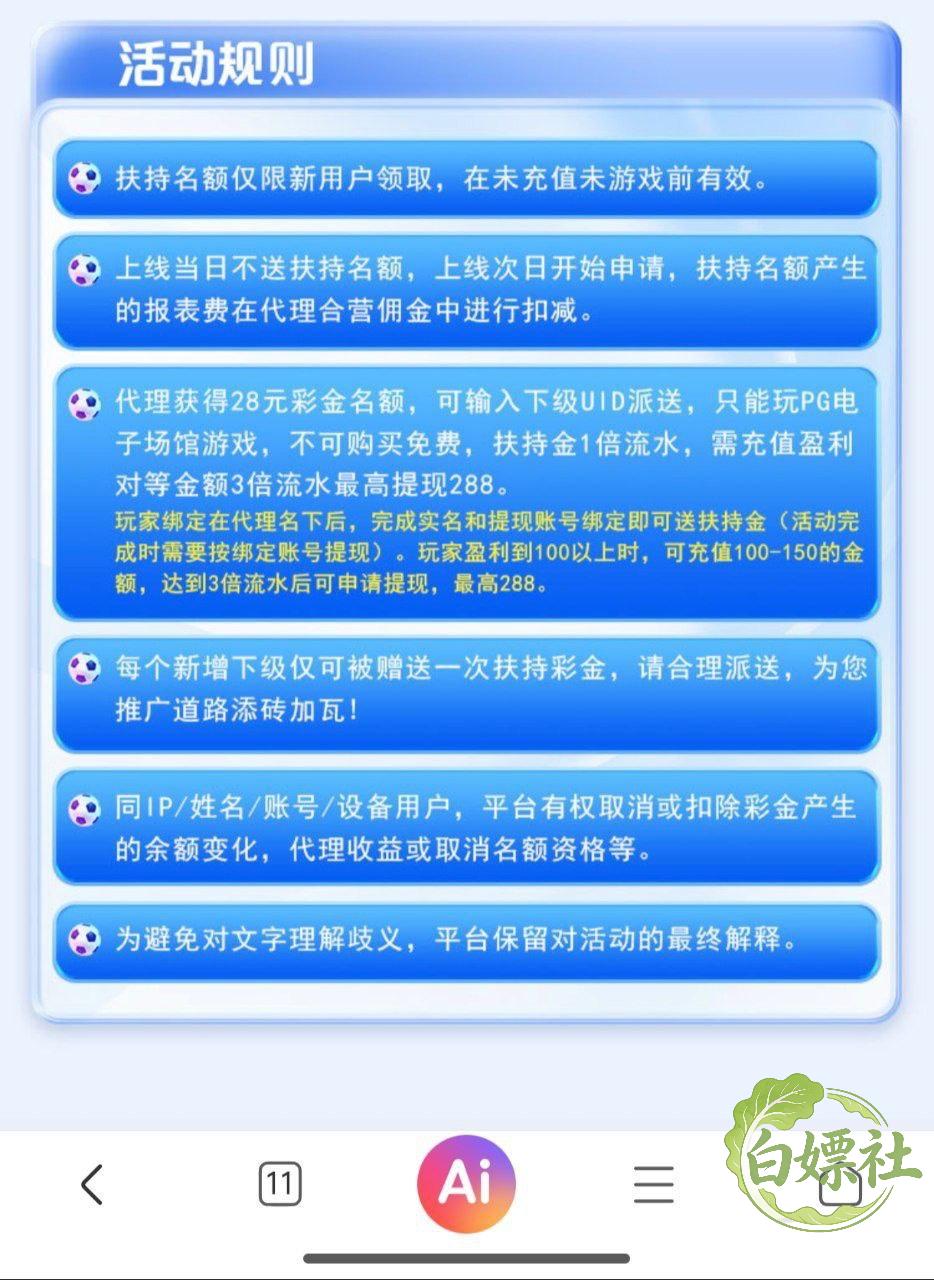Viewport: 934px width, 1280px height.
Task: Open the browser hamburger menu
Action: (654, 1185)
